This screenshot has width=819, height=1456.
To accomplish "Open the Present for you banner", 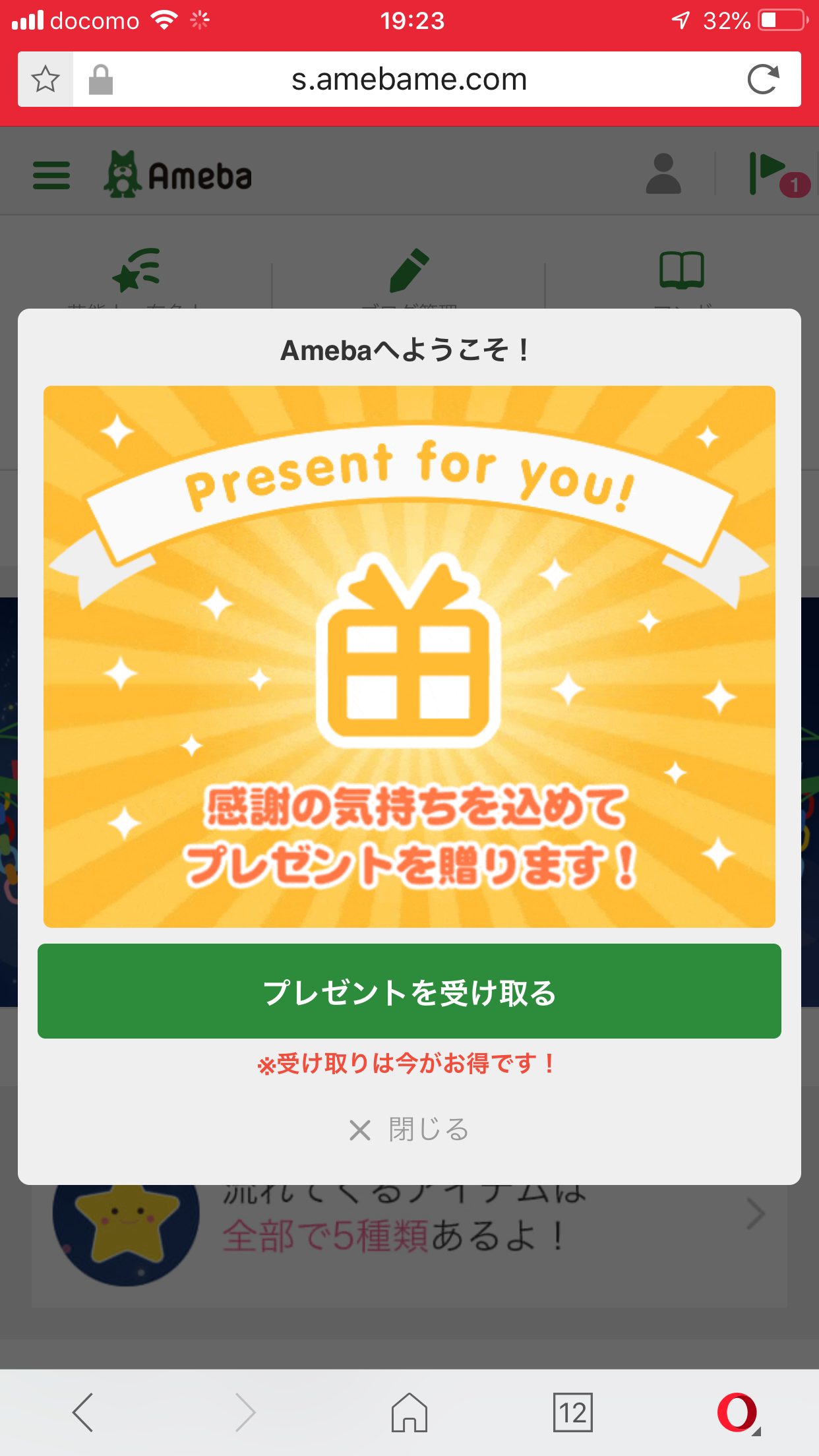I will (x=409, y=657).
